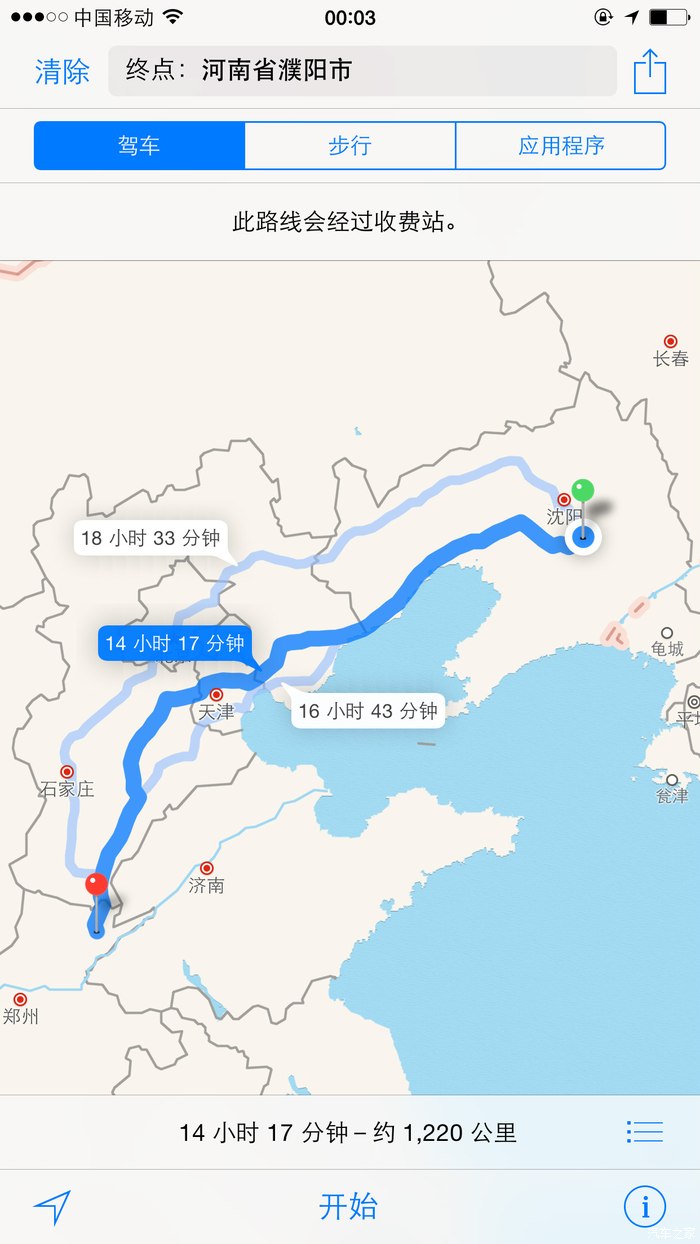Open the share icon
This screenshot has width=700, height=1244.
tap(650, 71)
